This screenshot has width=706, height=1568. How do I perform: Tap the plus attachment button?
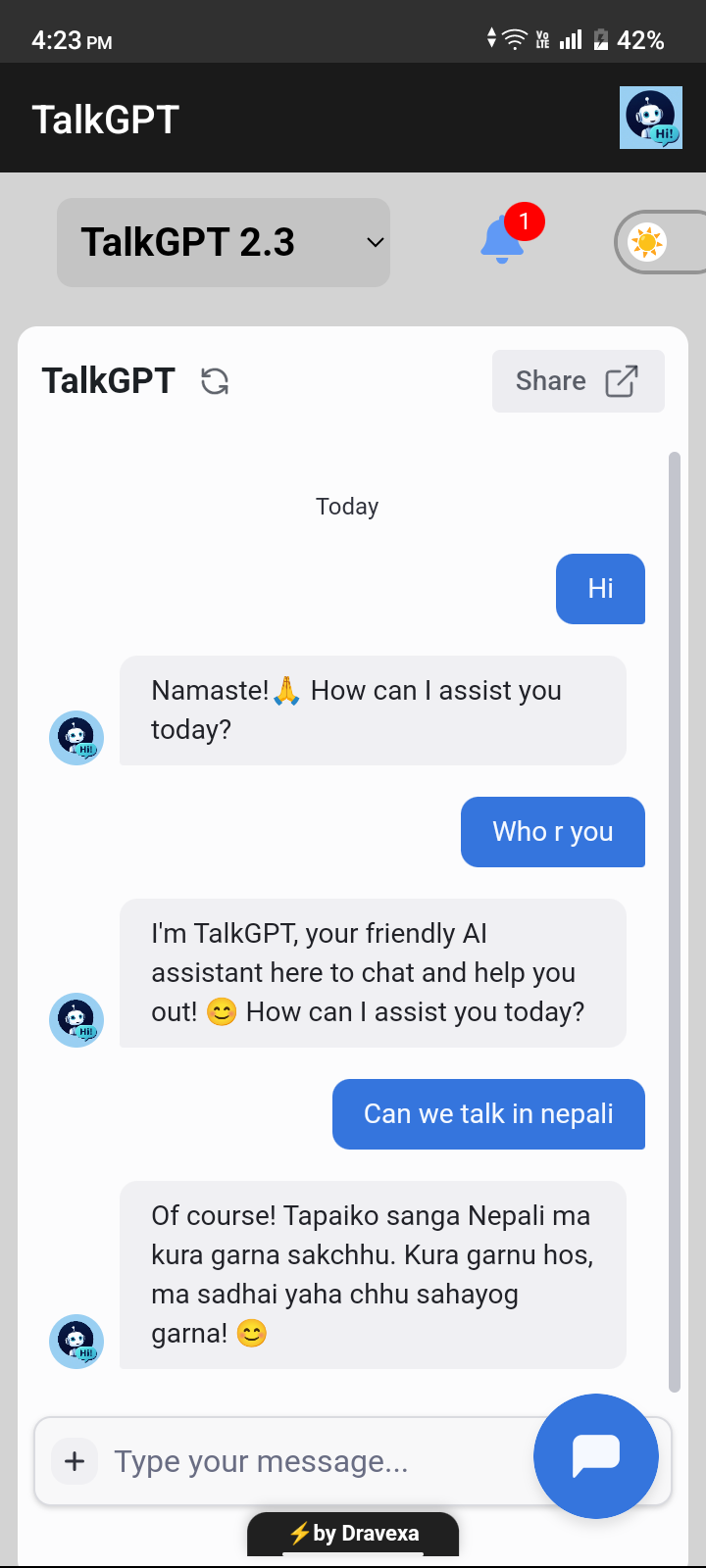[x=75, y=1461]
